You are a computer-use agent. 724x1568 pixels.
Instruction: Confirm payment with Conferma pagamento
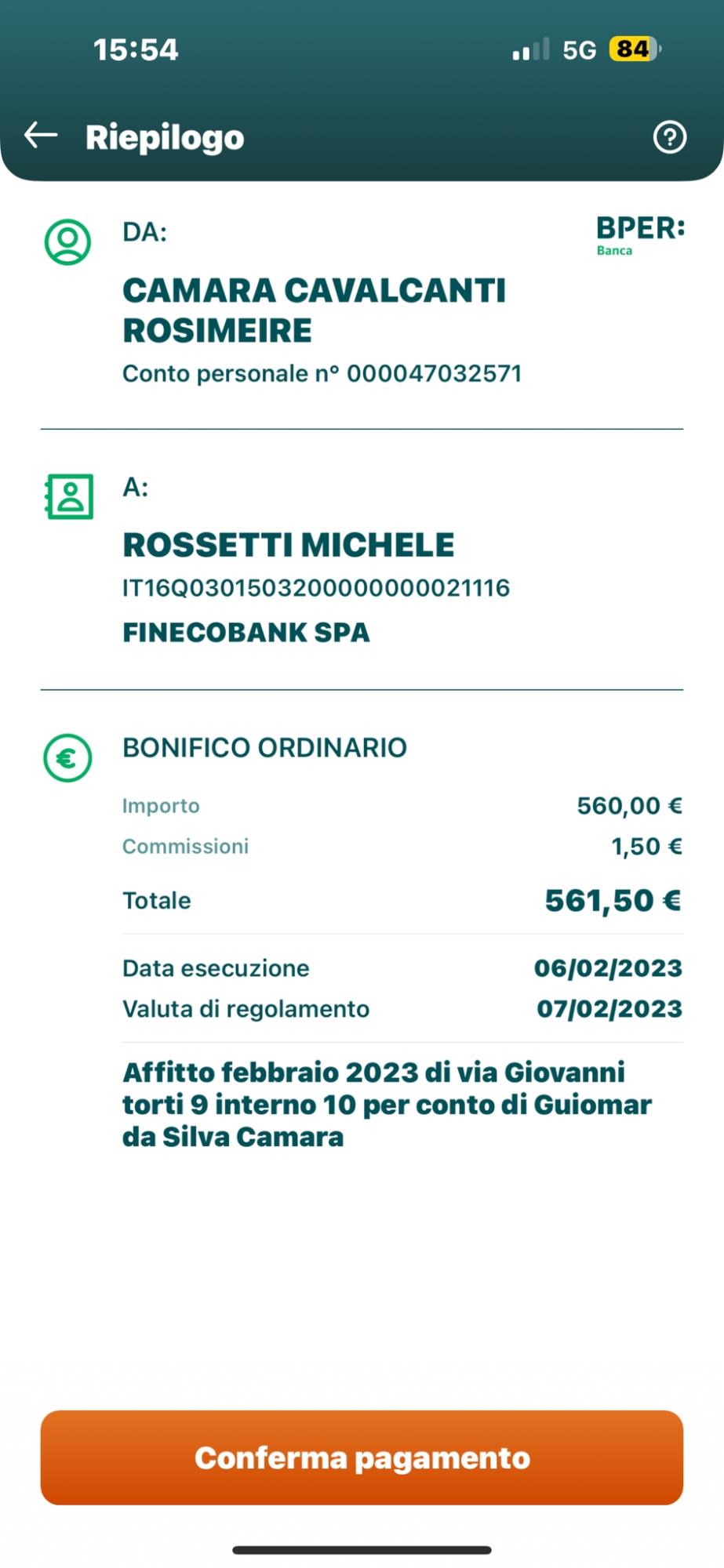(362, 1457)
